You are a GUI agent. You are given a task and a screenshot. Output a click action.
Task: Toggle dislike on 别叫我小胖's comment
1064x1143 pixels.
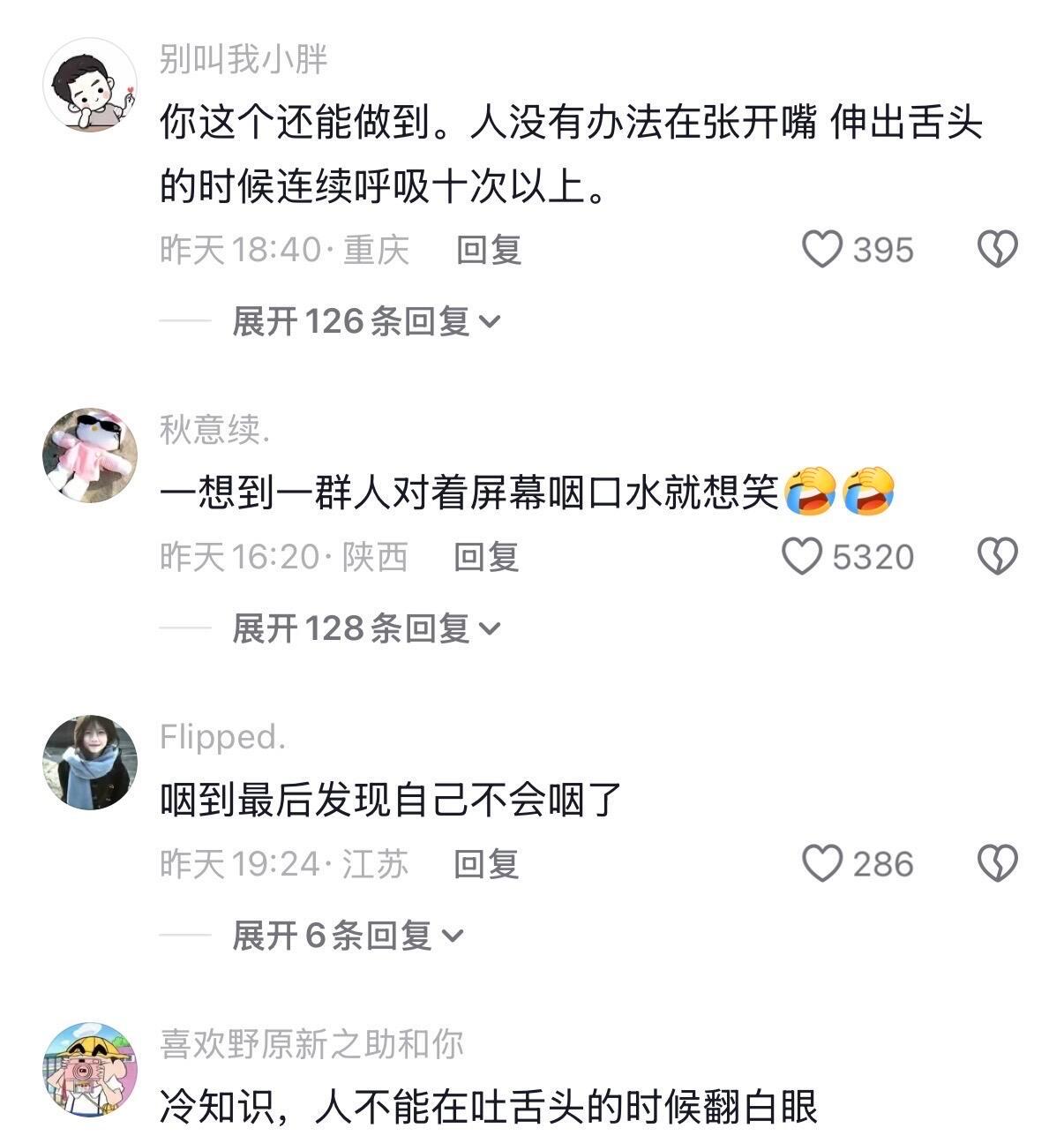998,251
